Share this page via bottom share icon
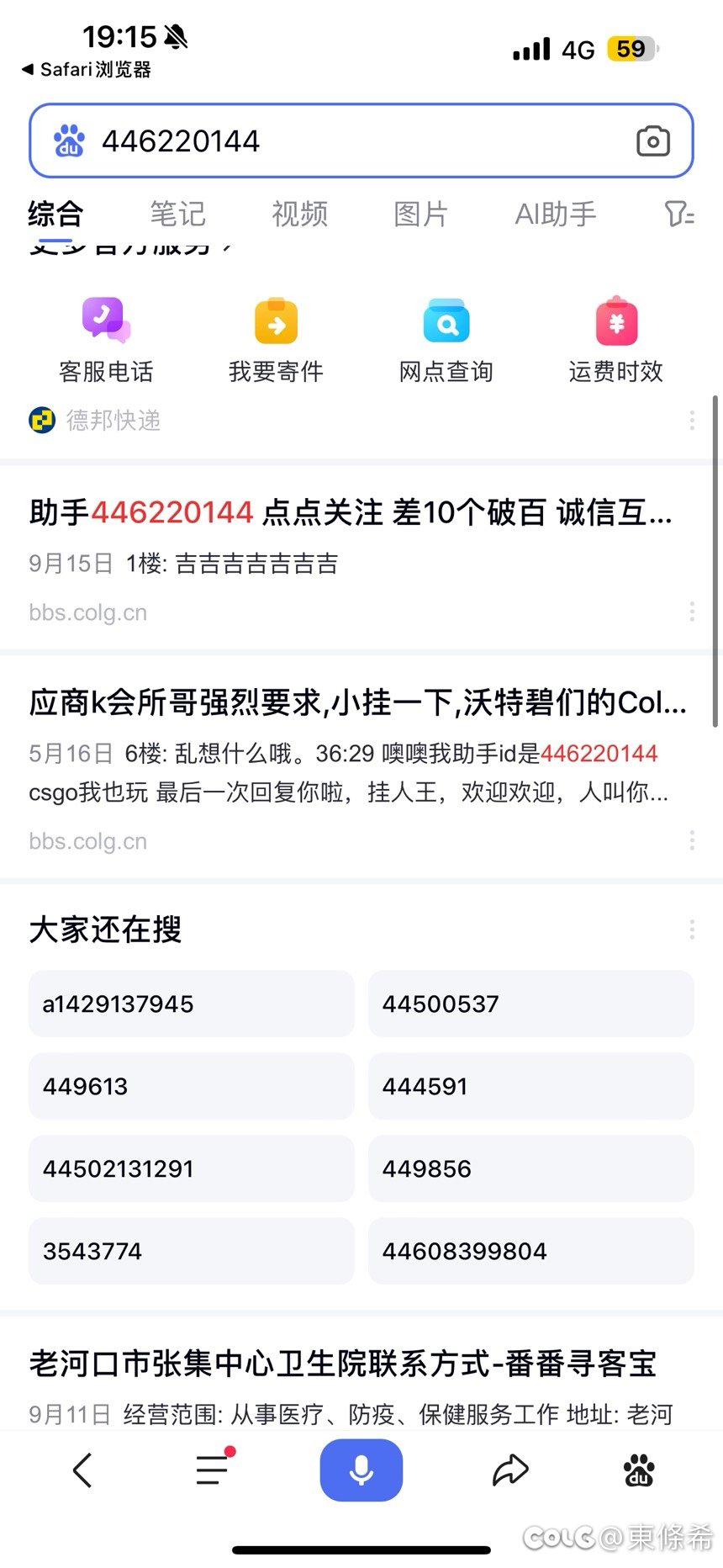The image size is (723, 1568). (x=510, y=1470)
